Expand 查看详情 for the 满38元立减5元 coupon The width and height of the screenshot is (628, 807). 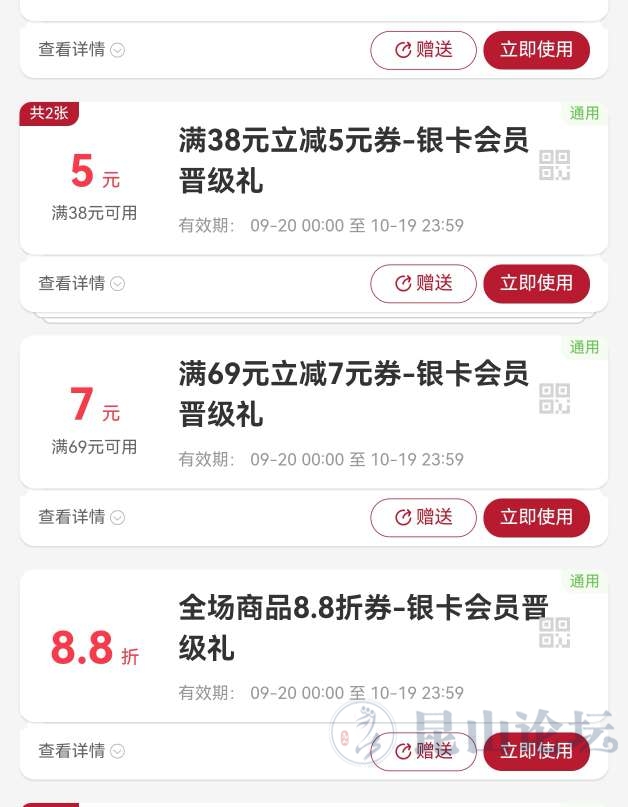81,283
